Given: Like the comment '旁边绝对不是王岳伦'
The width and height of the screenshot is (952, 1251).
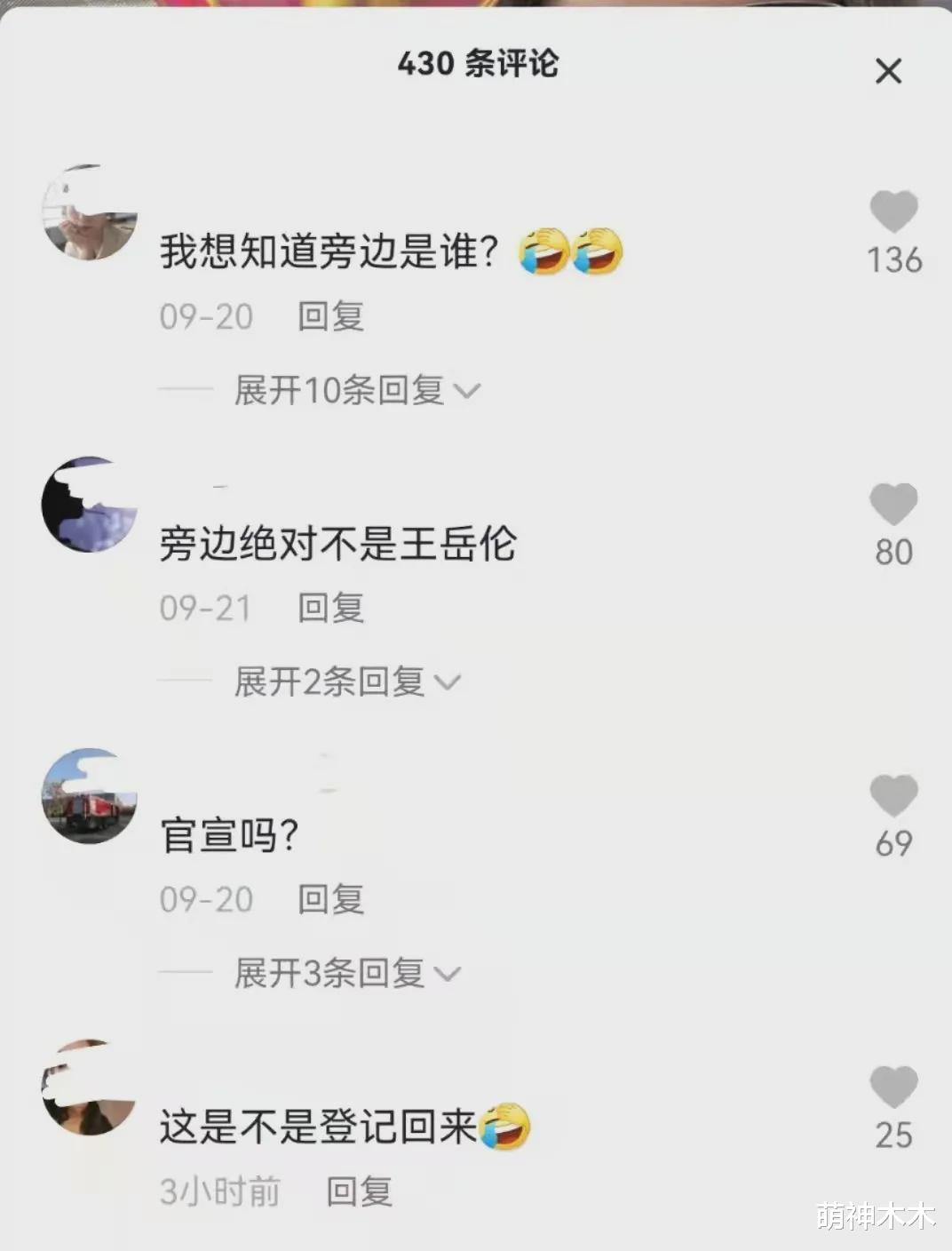Looking at the screenshot, I should point(892,503).
